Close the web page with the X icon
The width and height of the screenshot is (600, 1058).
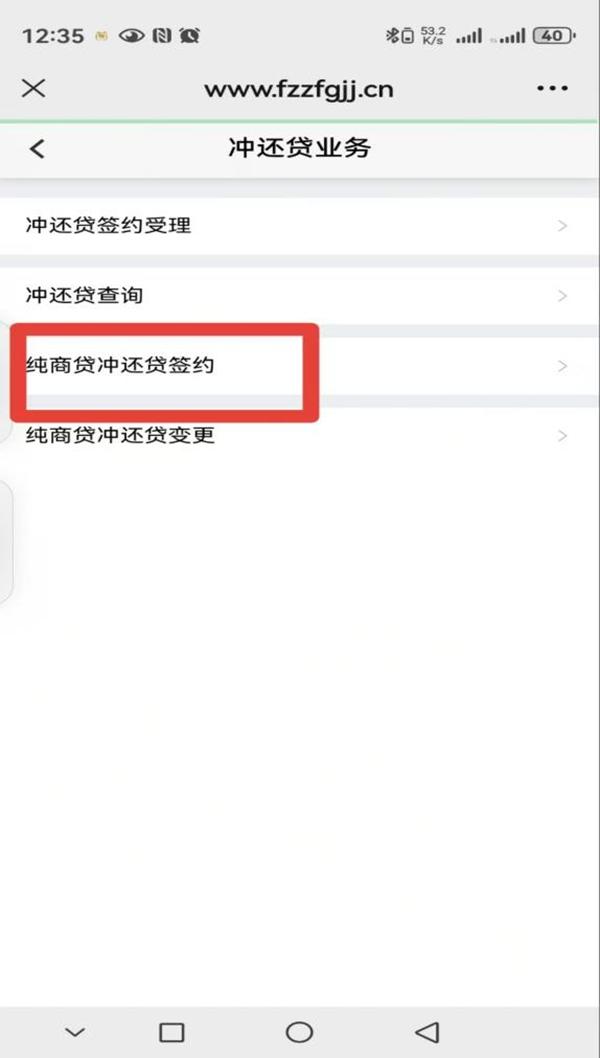coord(33,88)
